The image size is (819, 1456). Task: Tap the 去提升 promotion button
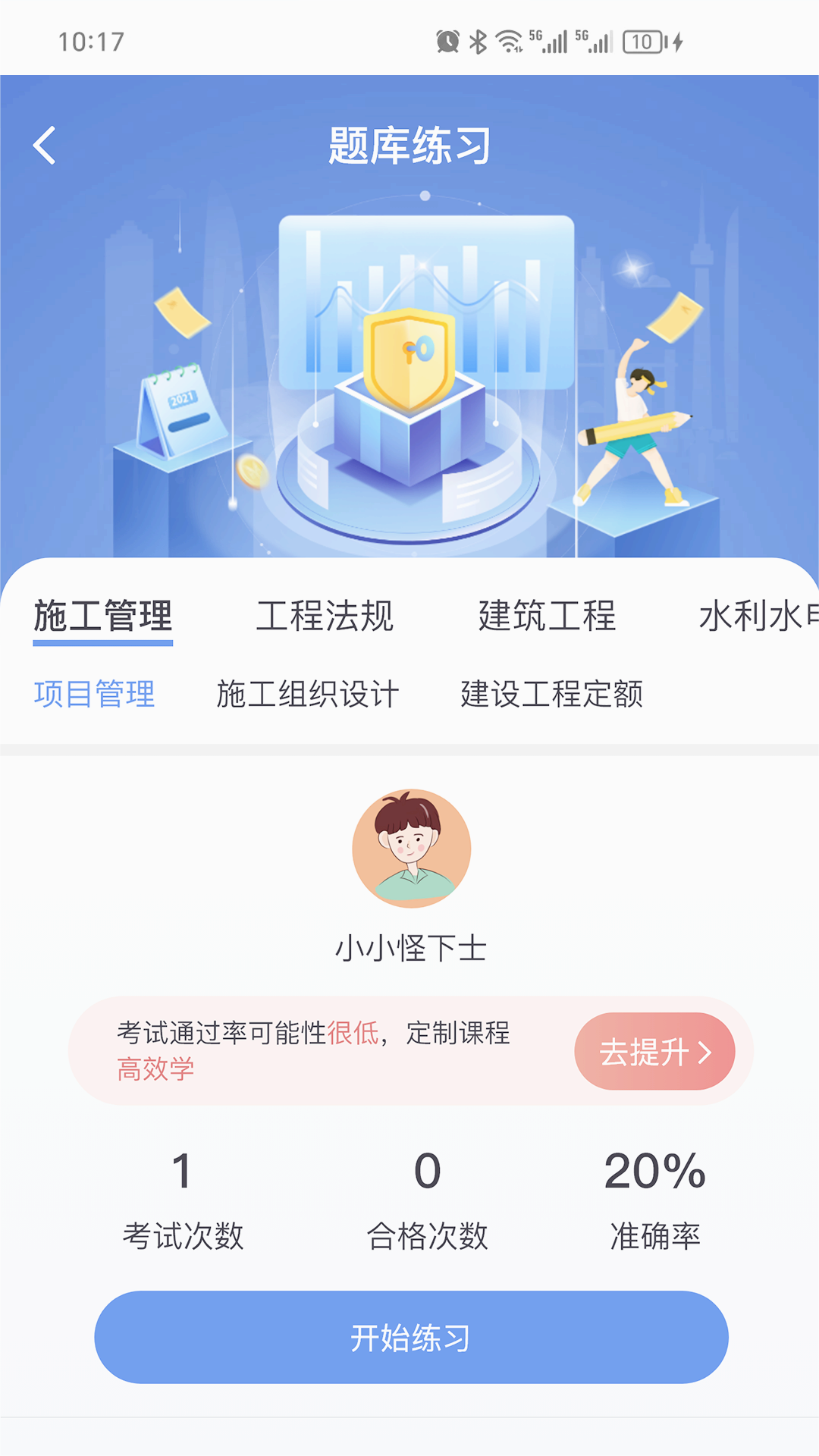654,1051
